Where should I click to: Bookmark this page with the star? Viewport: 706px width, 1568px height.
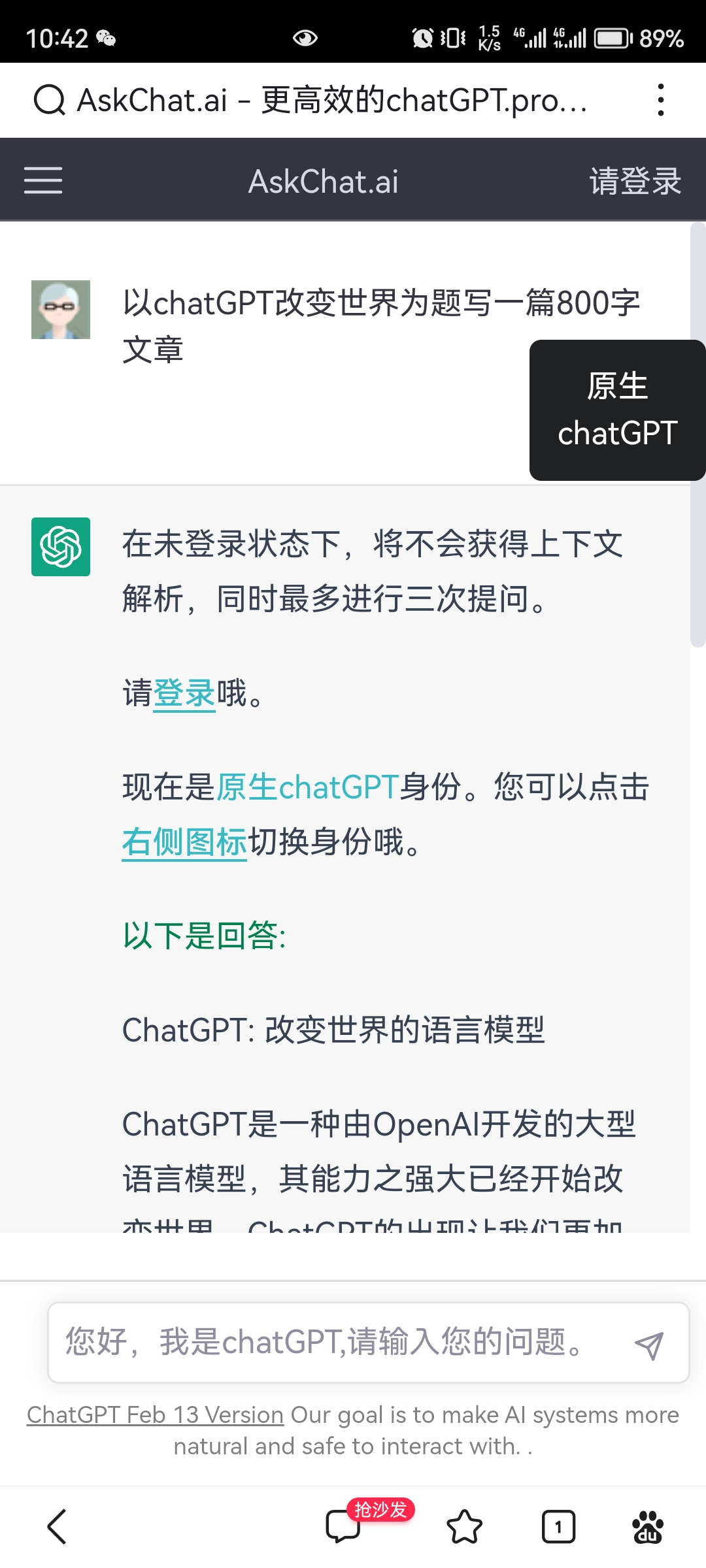coord(464,1526)
